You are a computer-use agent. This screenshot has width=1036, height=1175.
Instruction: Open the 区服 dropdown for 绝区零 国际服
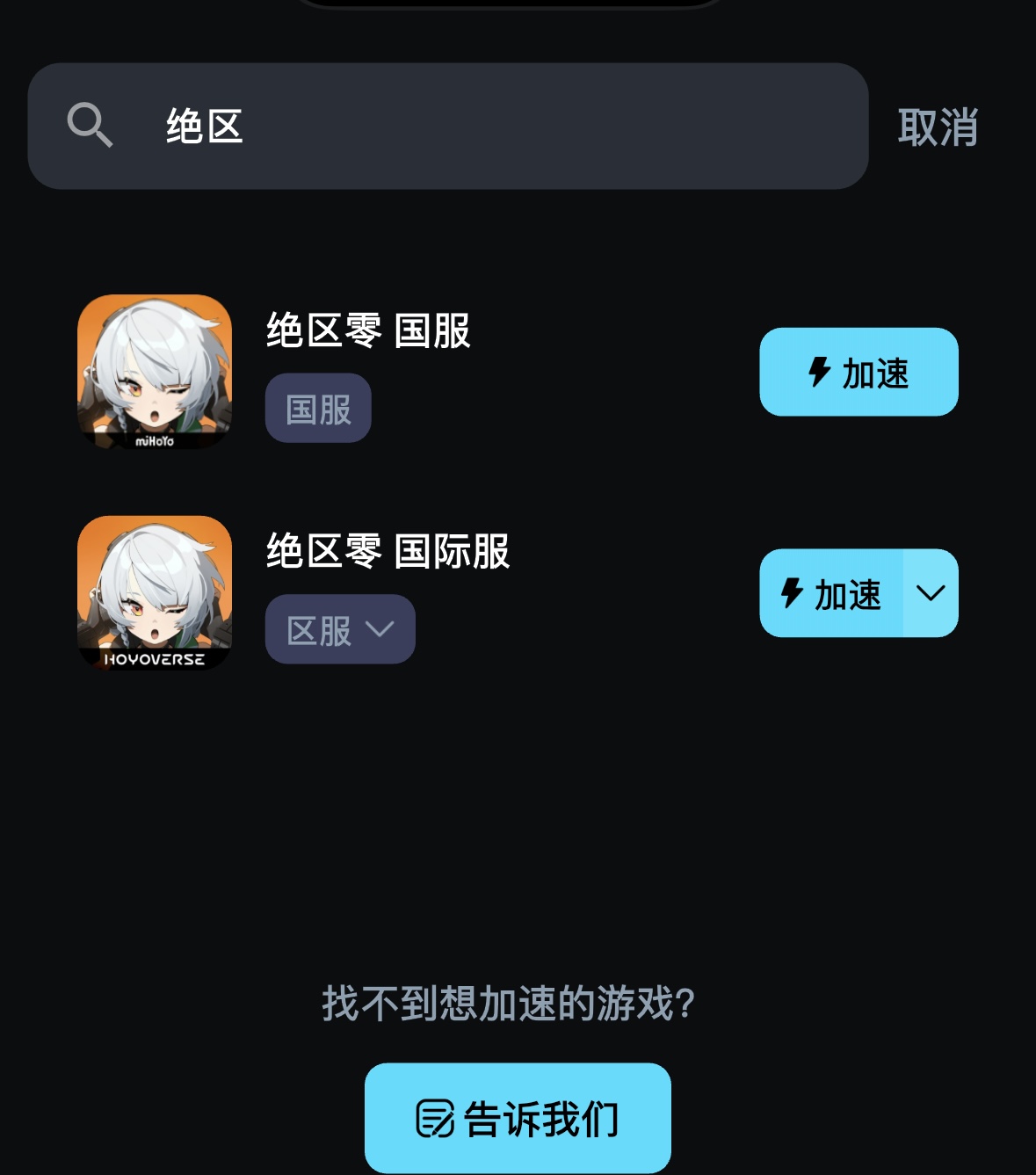(340, 629)
